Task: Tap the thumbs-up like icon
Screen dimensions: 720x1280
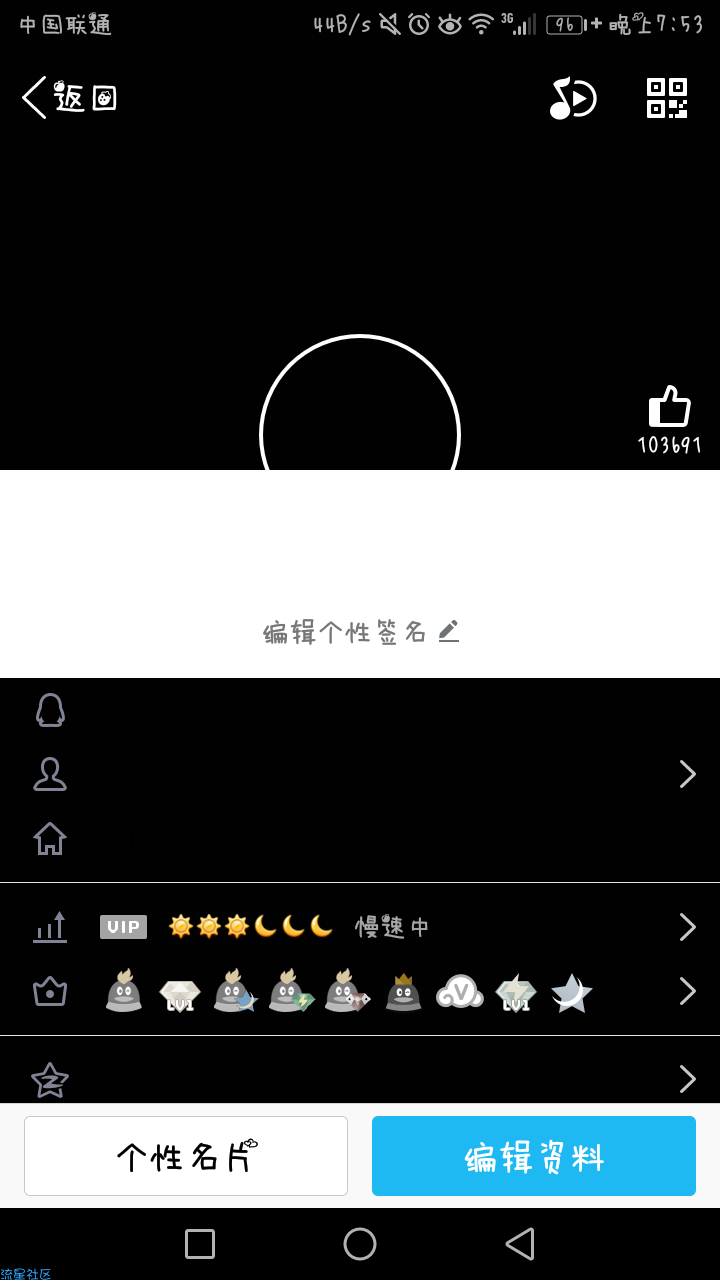Action: tap(669, 408)
